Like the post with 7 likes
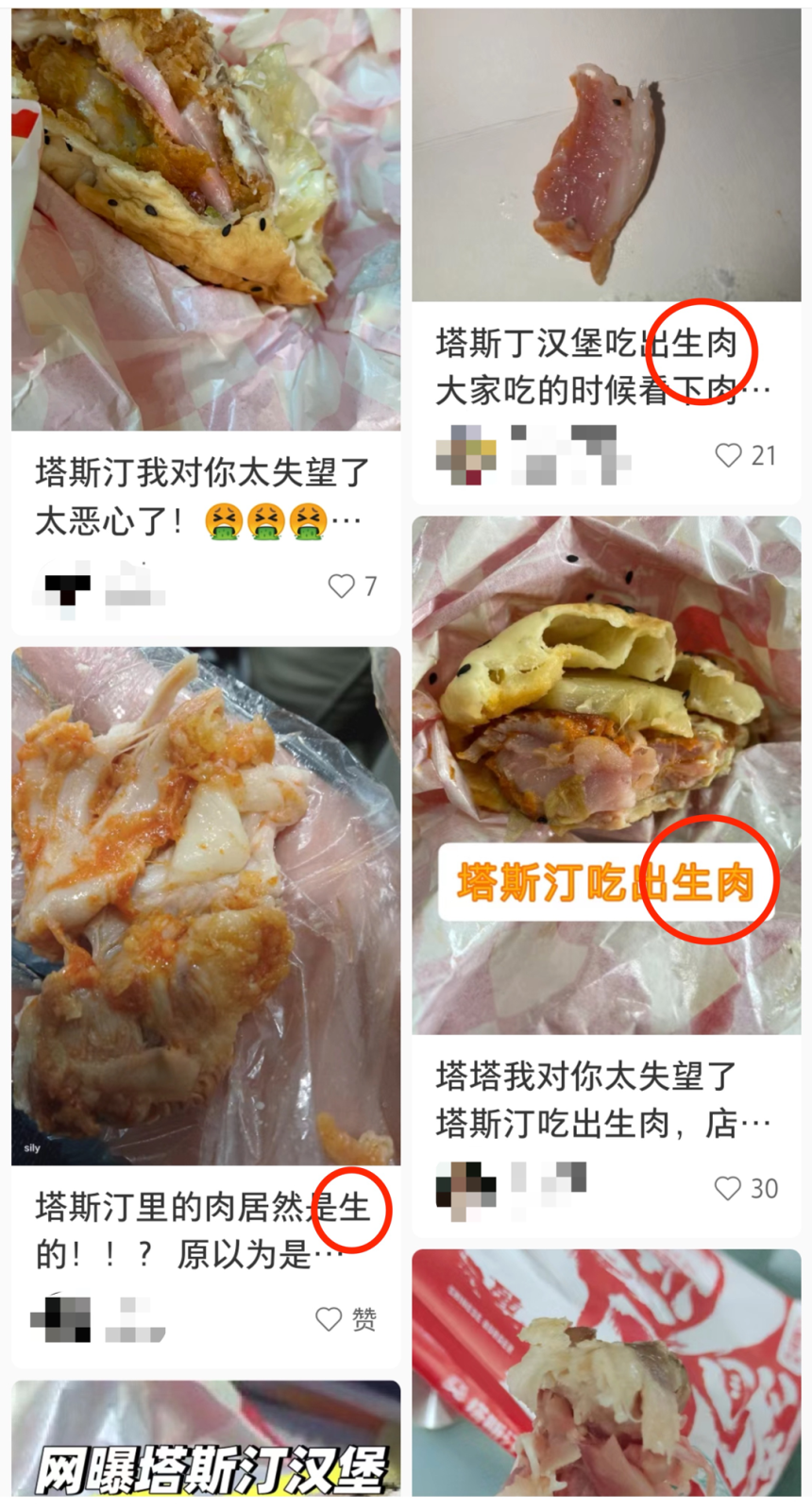The image size is (812, 1511). [x=341, y=586]
